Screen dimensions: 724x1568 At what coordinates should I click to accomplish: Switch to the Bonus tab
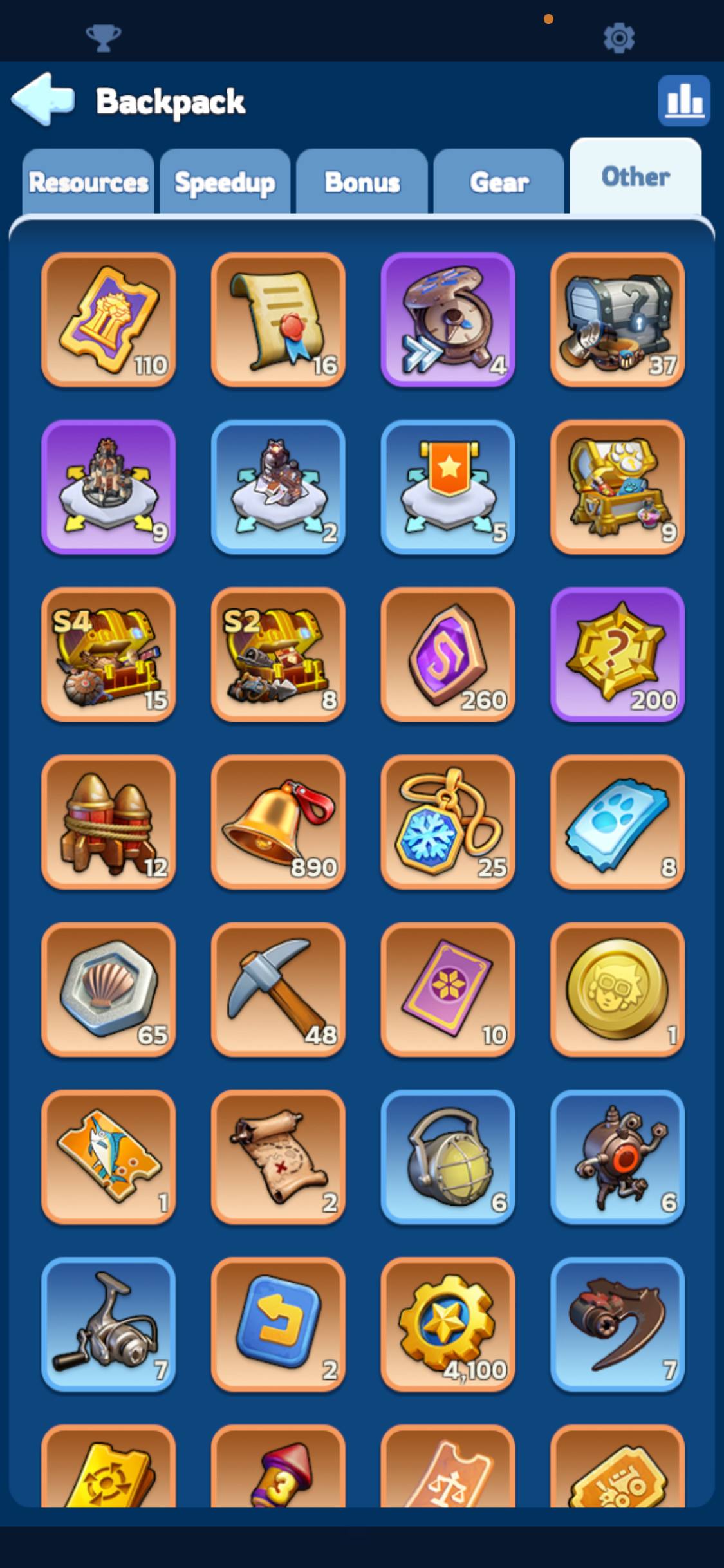(362, 182)
